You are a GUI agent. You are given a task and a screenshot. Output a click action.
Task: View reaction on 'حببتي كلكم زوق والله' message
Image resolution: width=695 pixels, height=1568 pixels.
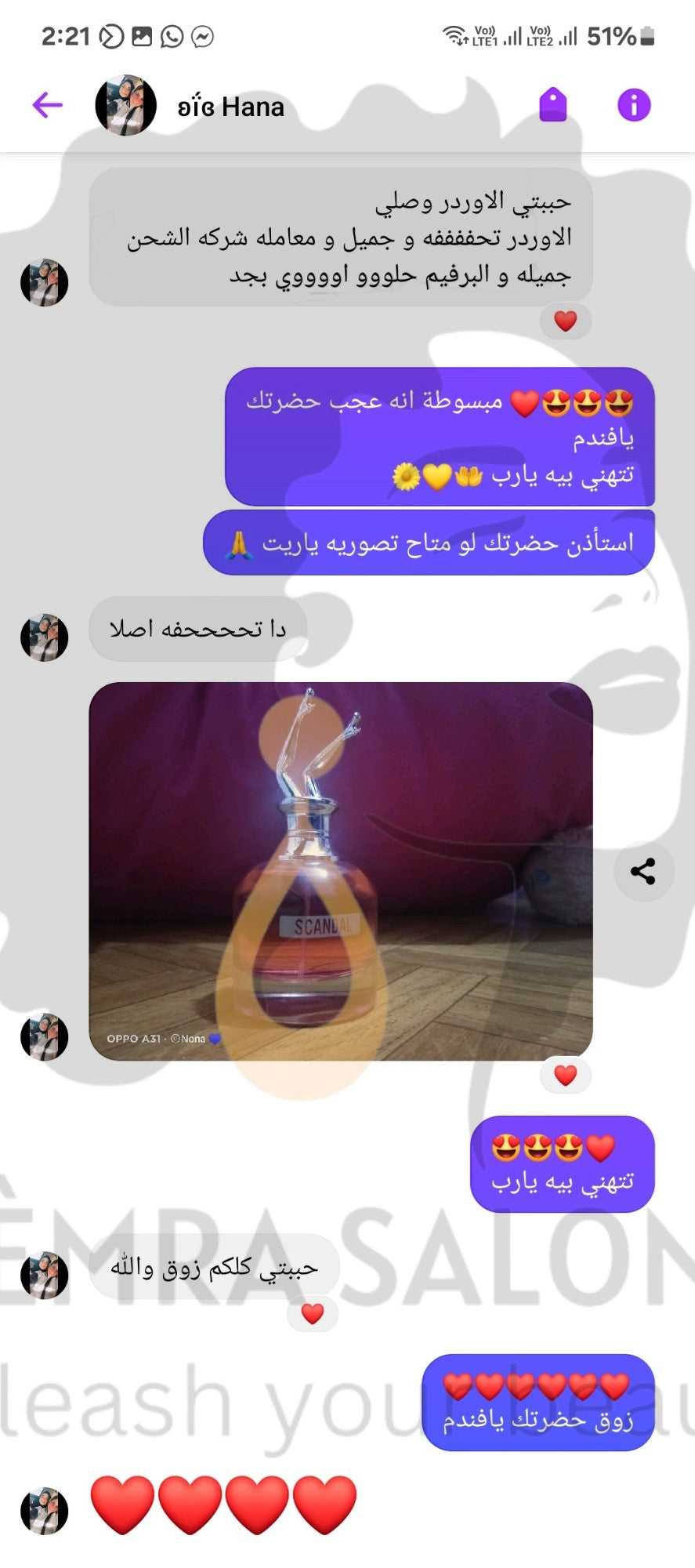(x=313, y=1313)
